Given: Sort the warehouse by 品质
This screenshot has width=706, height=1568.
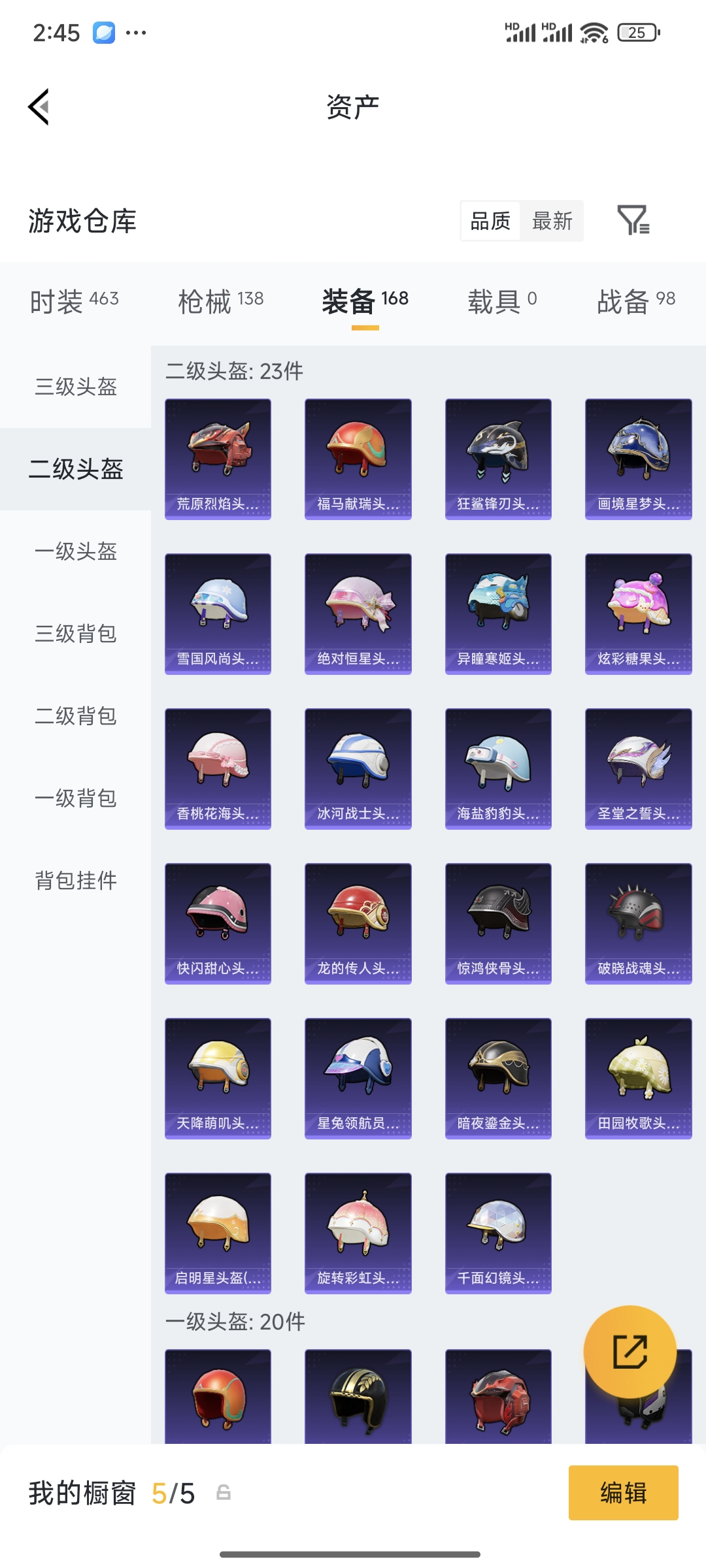Looking at the screenshot, I should click(x=490, y=221).
